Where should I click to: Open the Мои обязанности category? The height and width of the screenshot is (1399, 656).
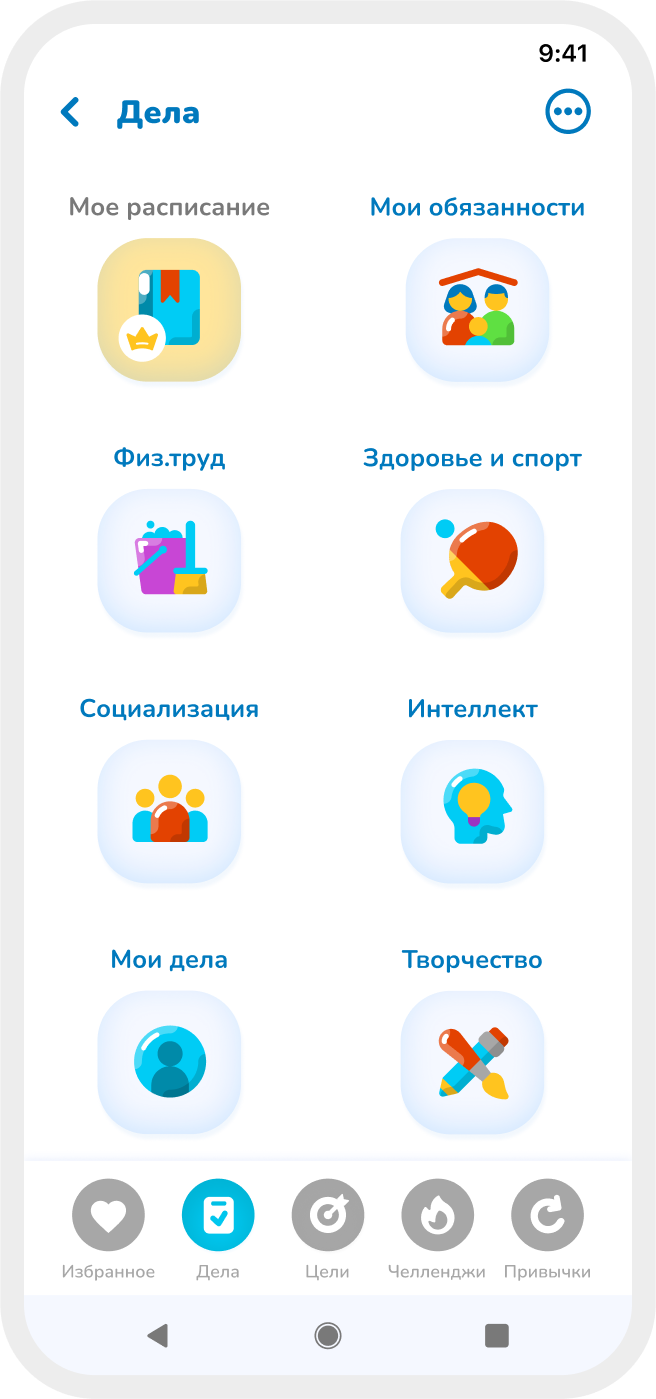pyautogui.click(x=477, y=310)
